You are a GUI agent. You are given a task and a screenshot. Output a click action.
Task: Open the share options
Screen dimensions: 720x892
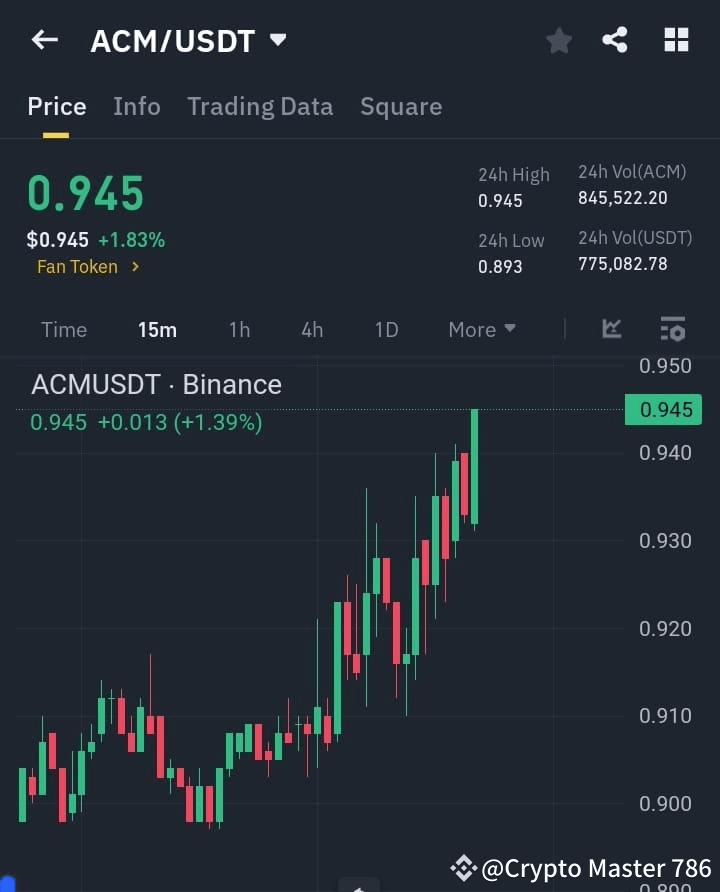(x=614, y=40)
